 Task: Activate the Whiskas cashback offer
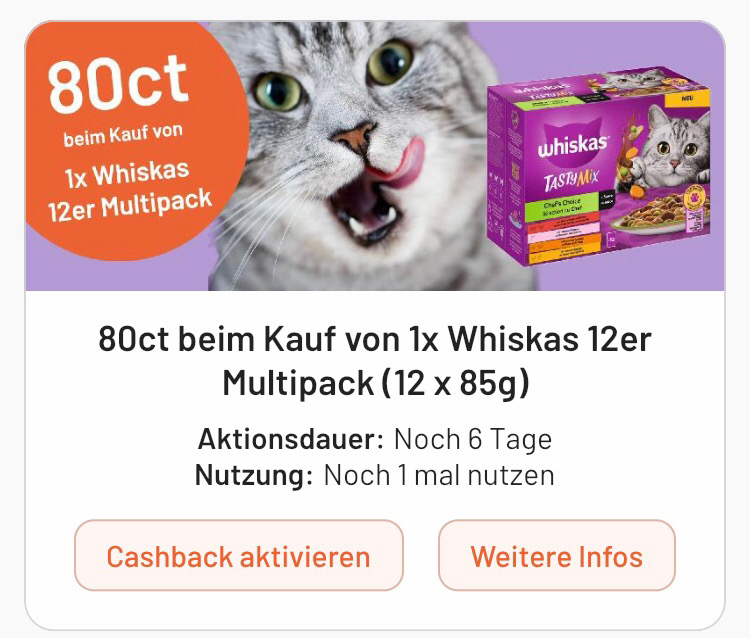point(238,555)
